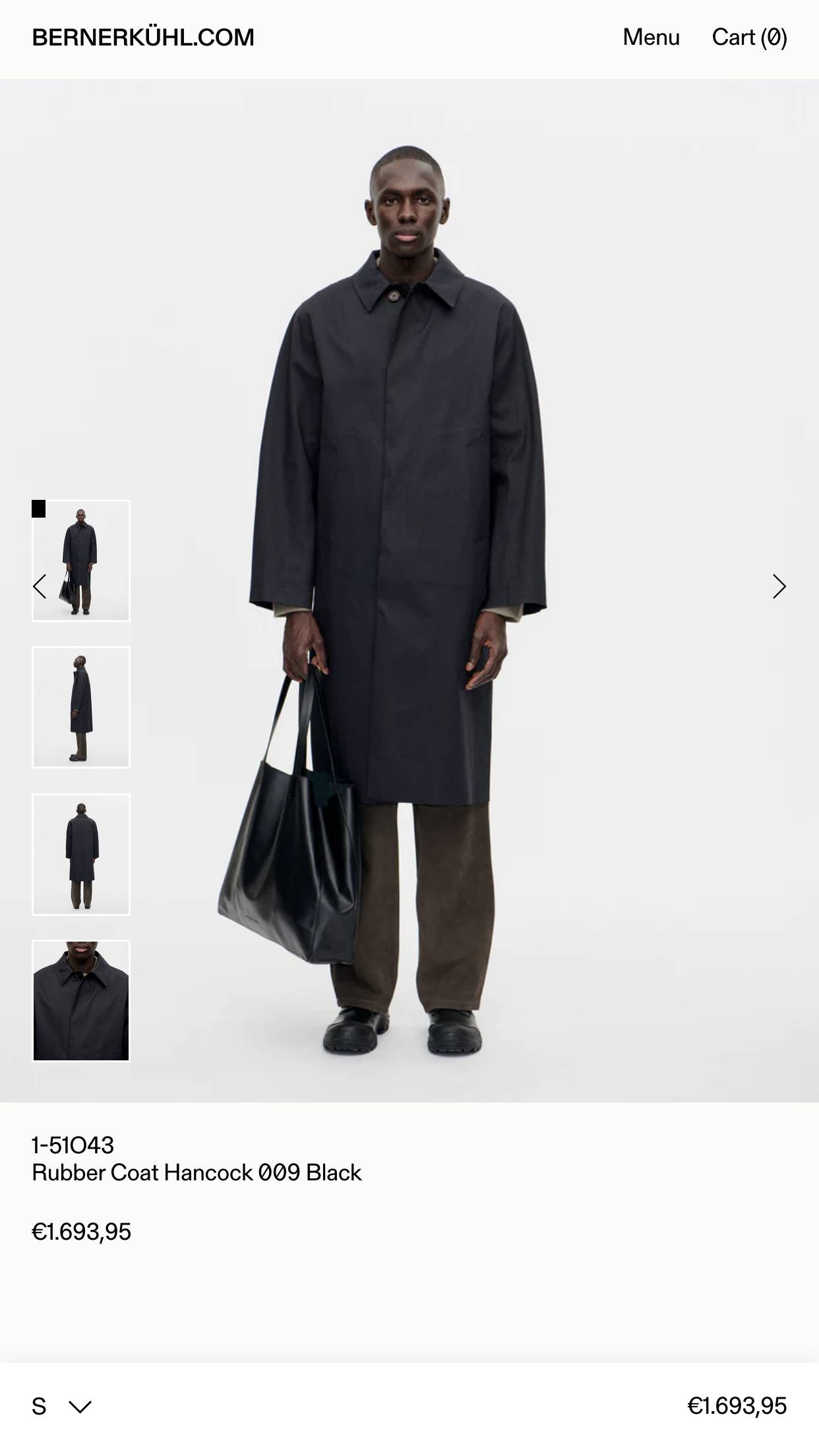View the shopping Cart
This screenshot has width=819, height=1456.
point(749,38)
